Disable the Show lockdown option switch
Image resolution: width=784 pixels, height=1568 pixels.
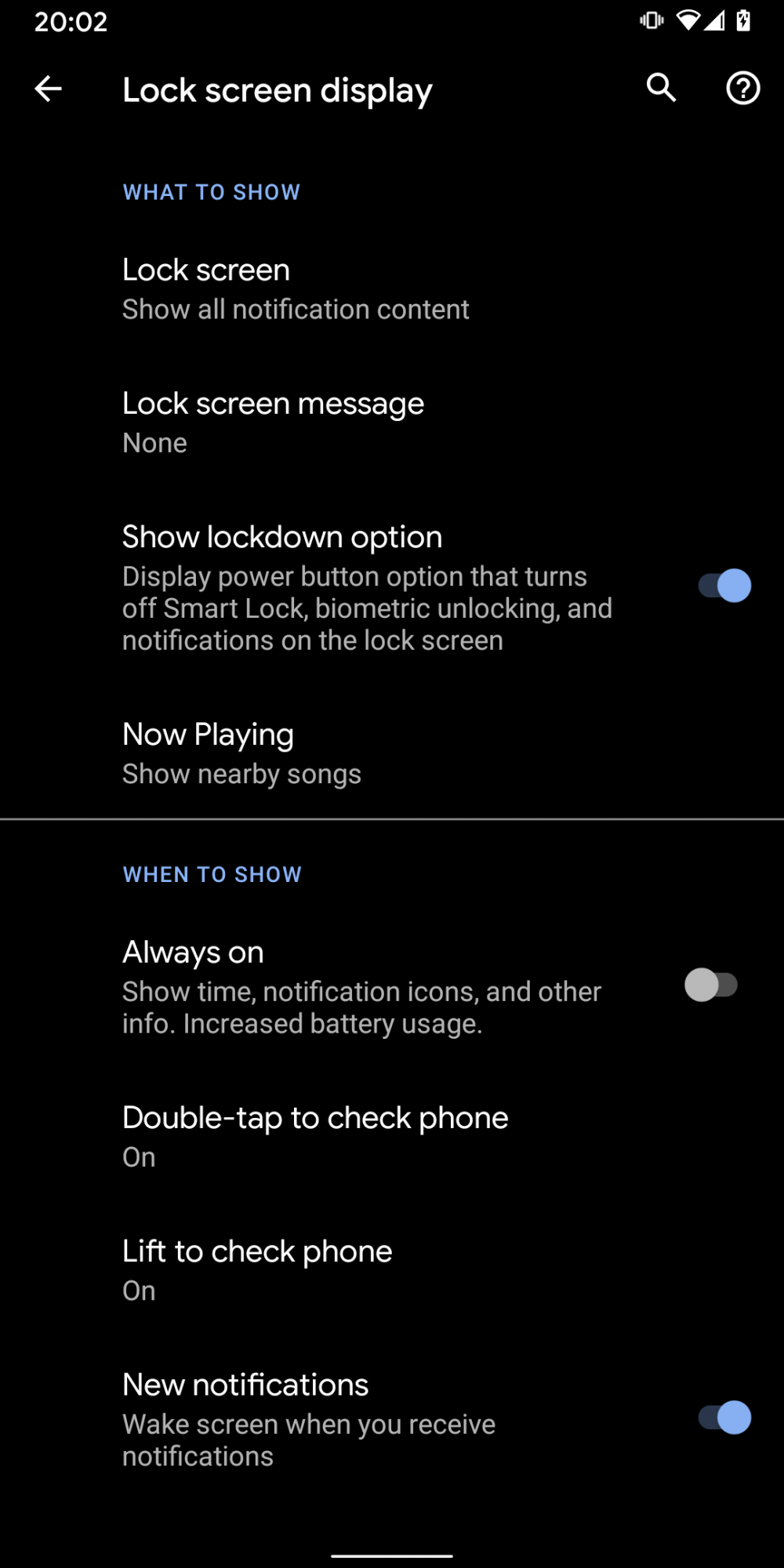pos(724,586)
